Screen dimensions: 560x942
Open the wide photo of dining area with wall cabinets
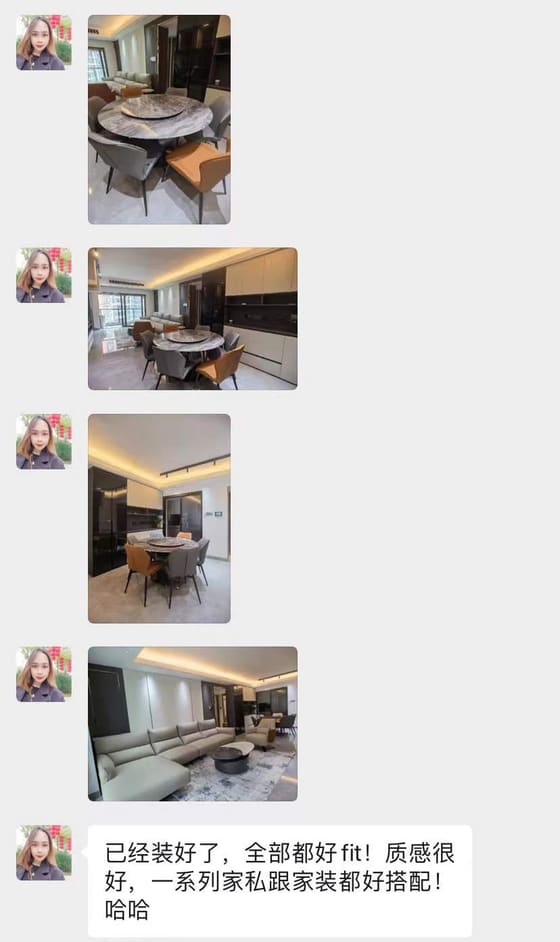(x=193, y=318)
